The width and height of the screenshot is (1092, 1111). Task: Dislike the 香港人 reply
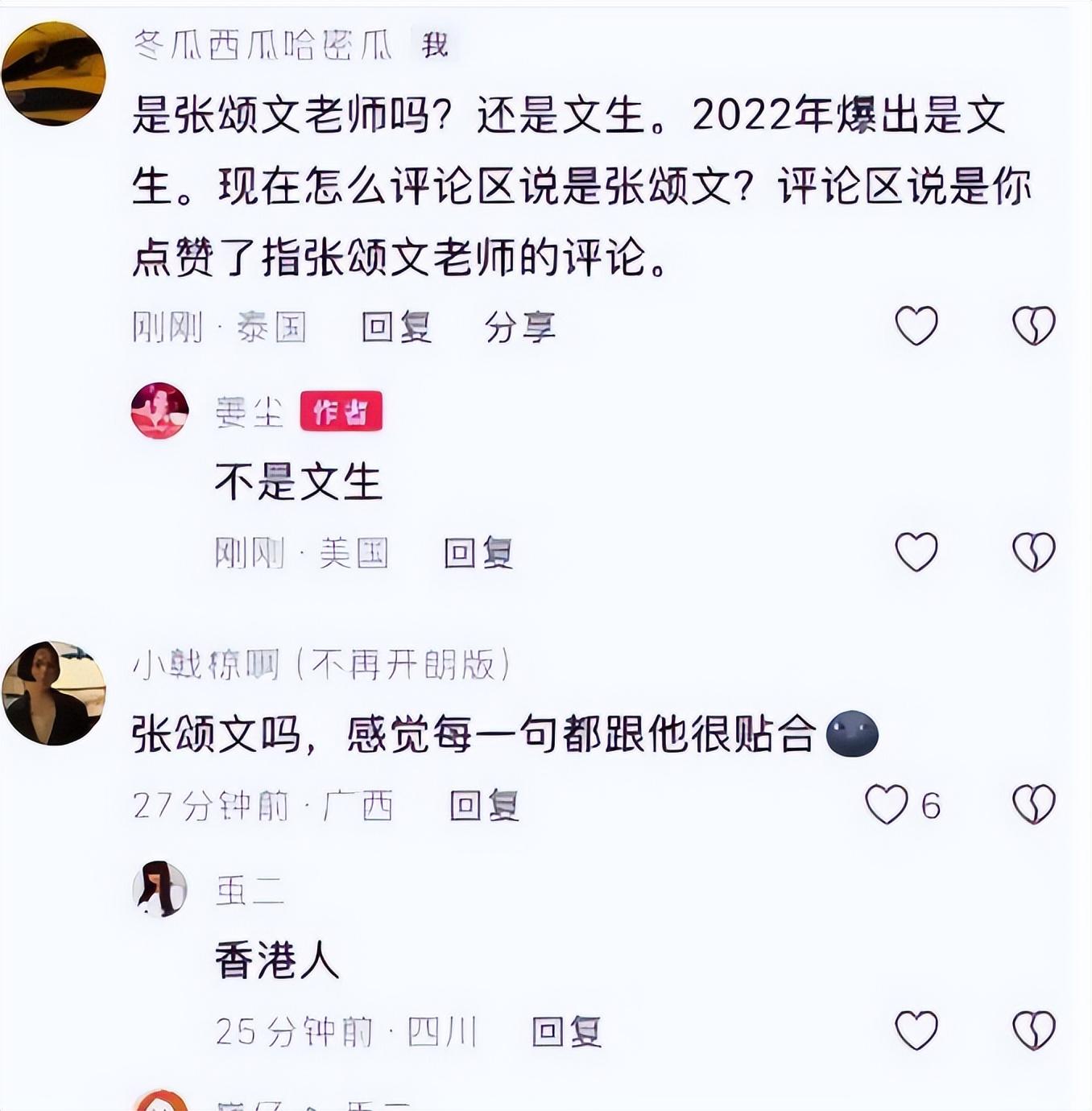coord(1033,1030)
